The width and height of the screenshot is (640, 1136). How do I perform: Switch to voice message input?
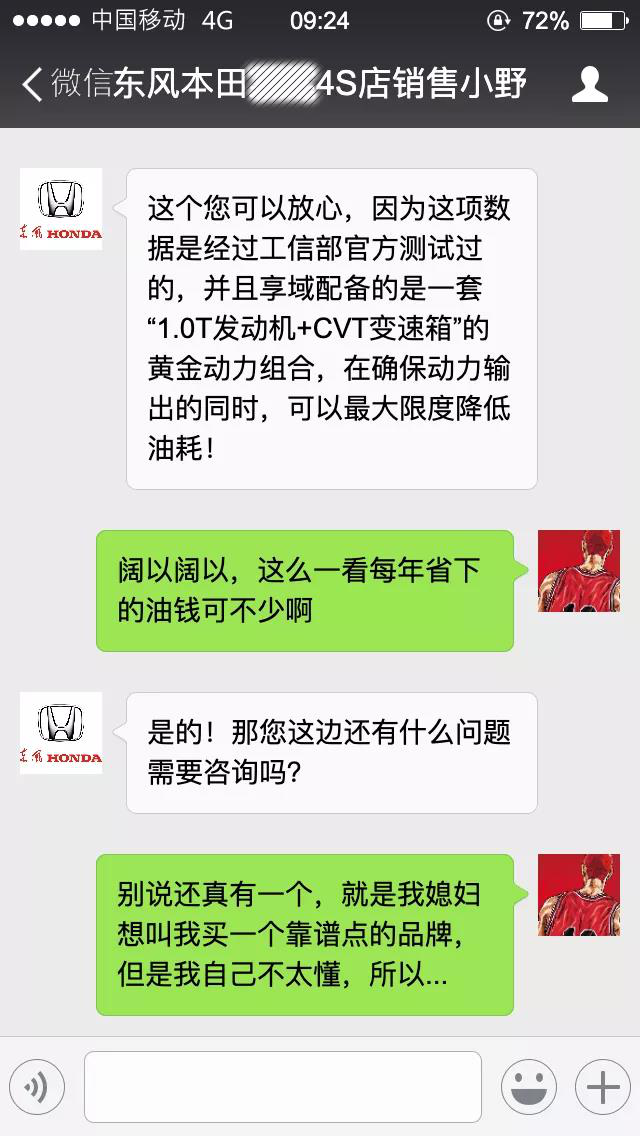point(37,1087)
